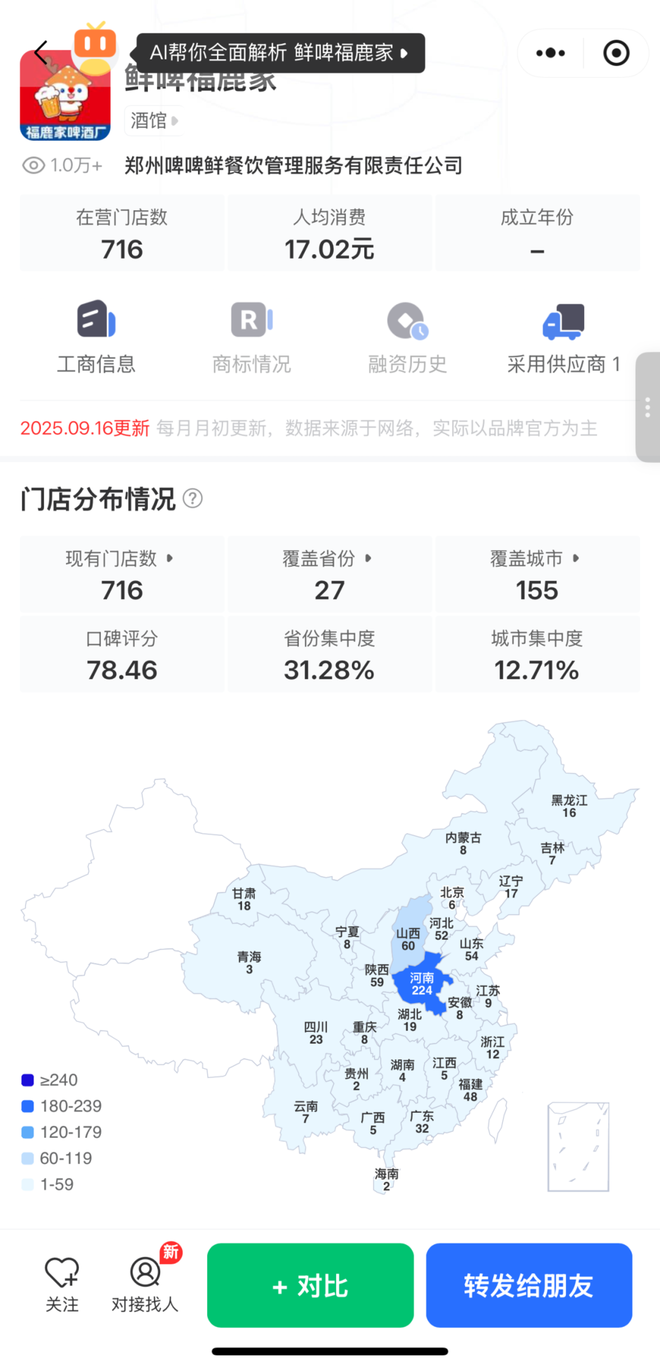The height and width of the screenshot is (1367, 660).
Task: Close the mini program via the circle icon
Action: pyautogui.click(x=617, y=53)
